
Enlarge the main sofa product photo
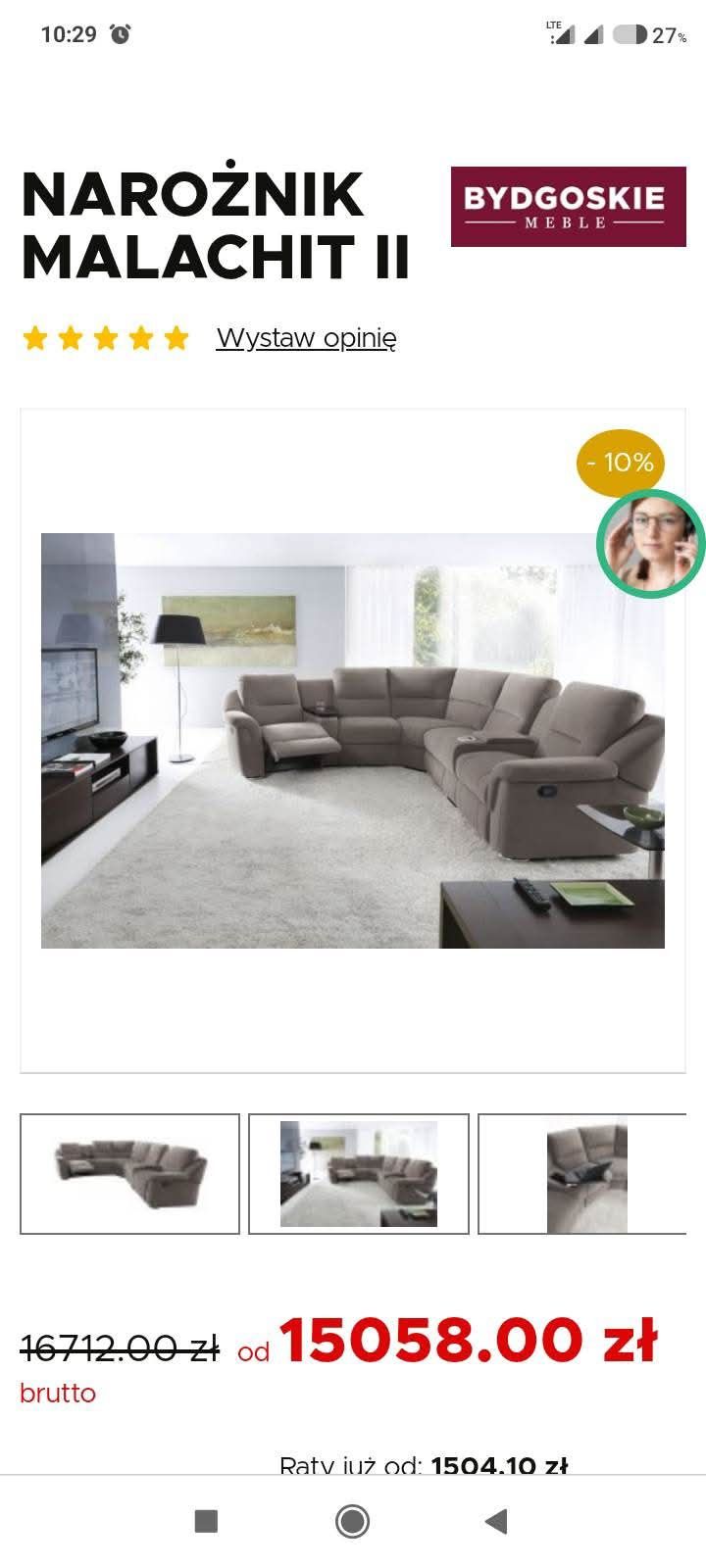(x=352, y=740)
